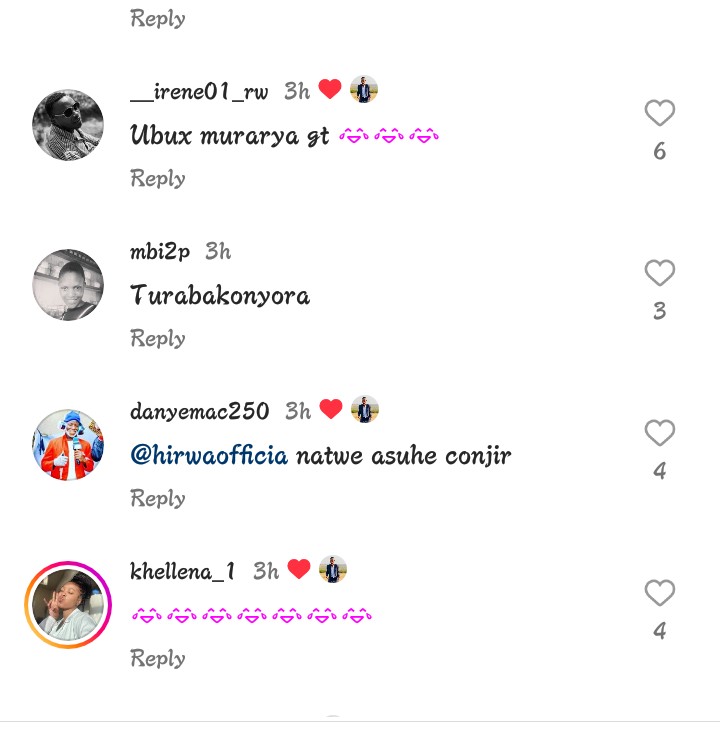Screen dimensions: 720x741
Task: Like danyemac250's comment
Action: 659,433
